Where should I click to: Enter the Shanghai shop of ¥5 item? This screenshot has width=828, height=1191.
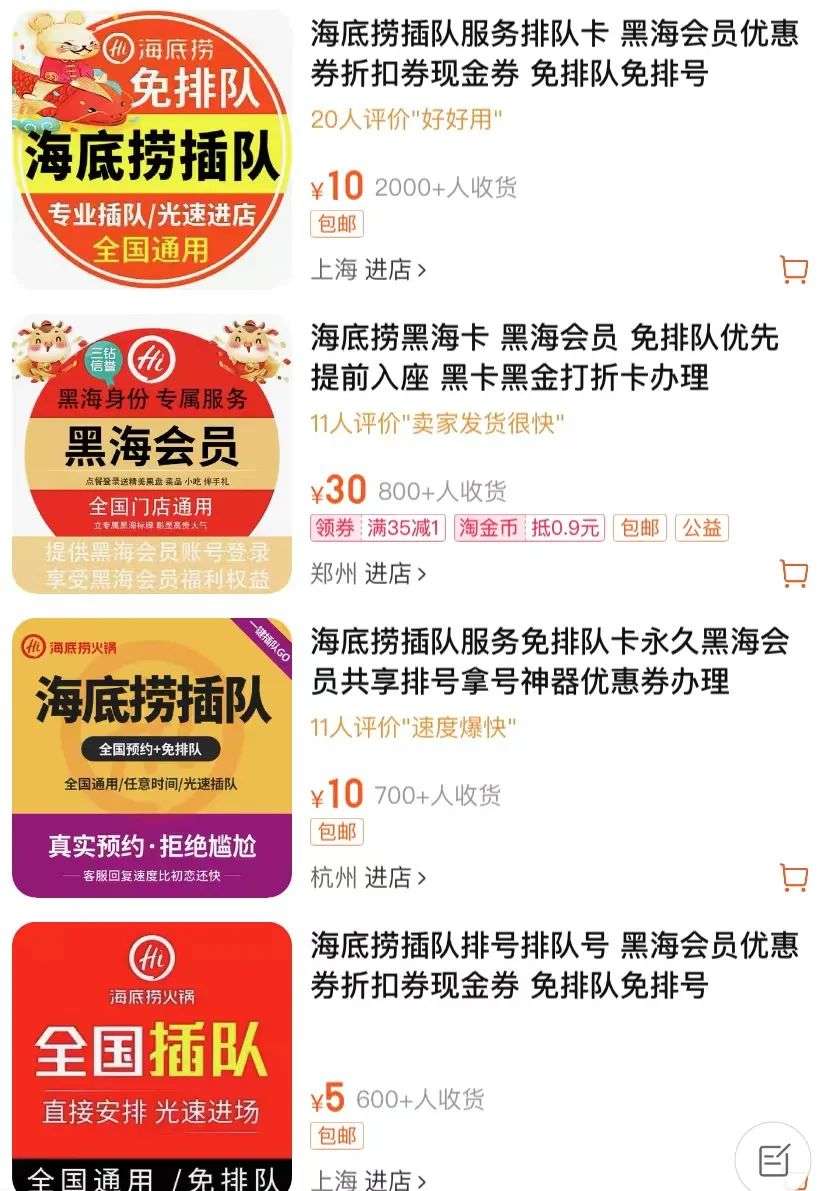(x=368, y=1180)
